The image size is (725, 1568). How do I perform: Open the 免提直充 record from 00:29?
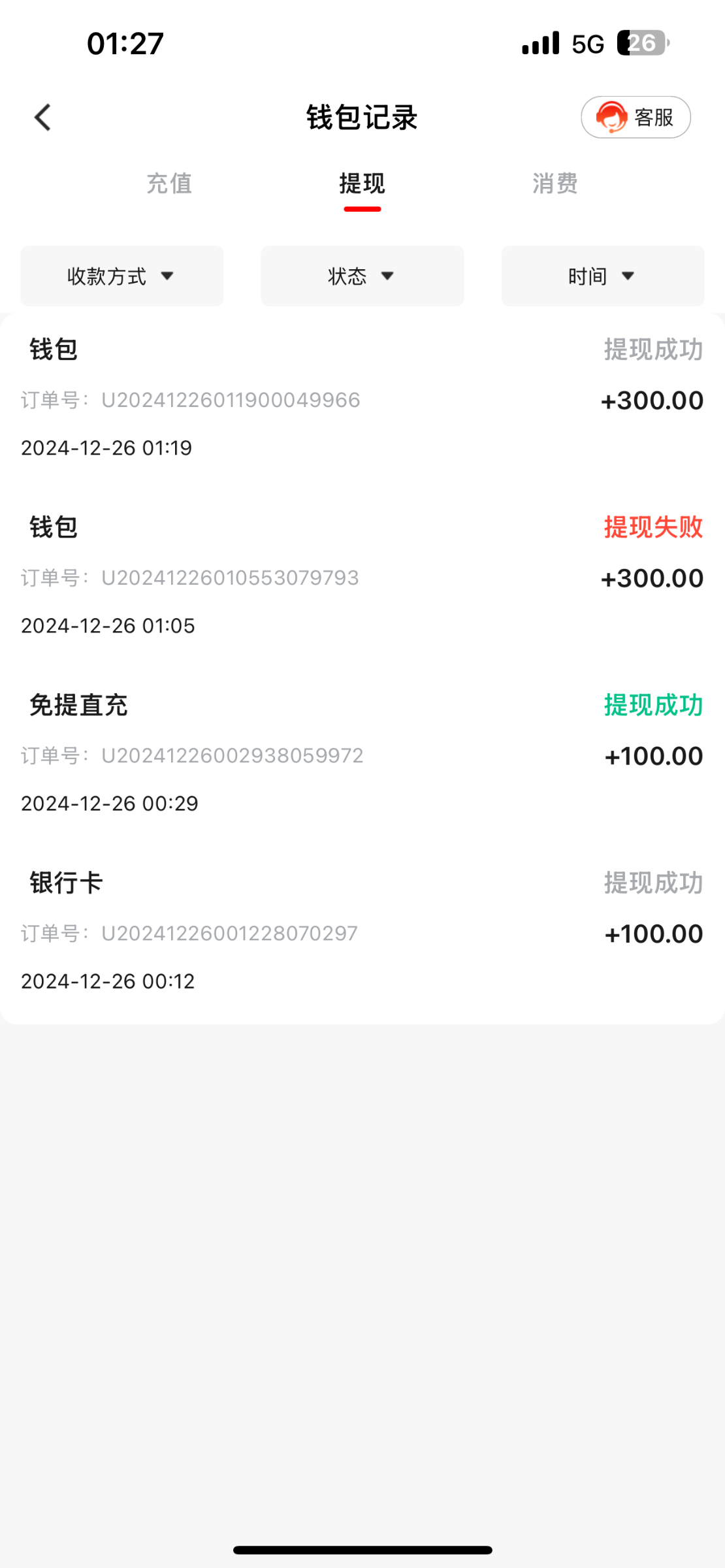[x=362, y=754]
